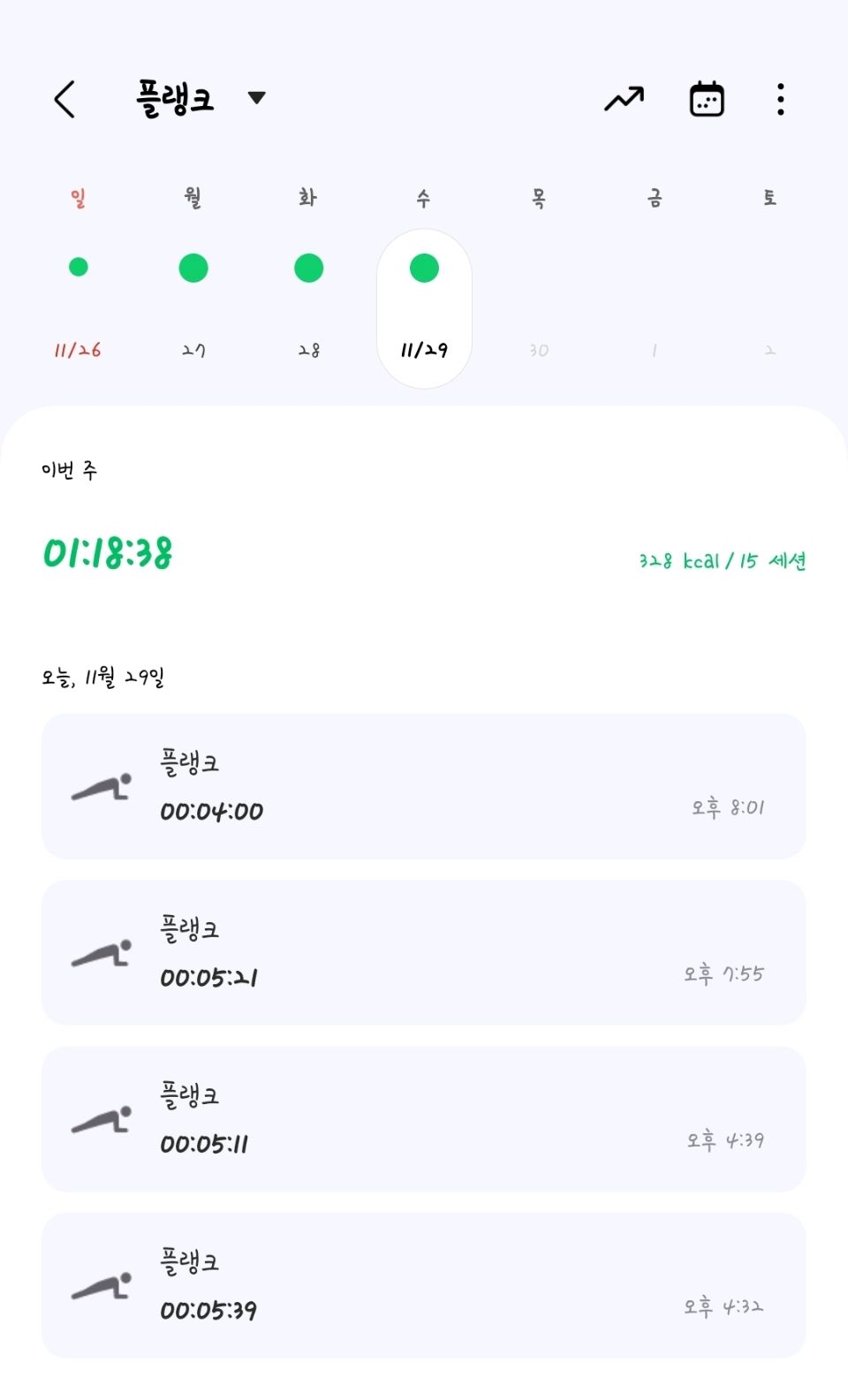Go back using the top-left arrow
The height and width of the screenshot is (1400, 848).
64,99
